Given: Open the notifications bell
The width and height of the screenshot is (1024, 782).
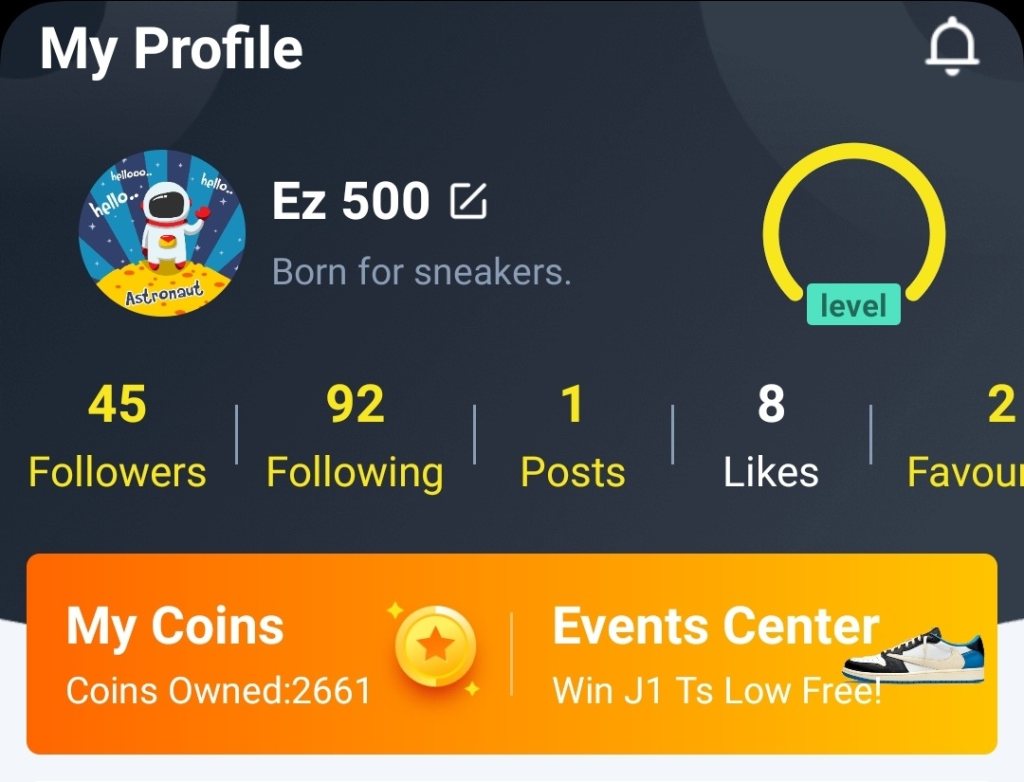Looking at the screenshot, I should point(952,47).
